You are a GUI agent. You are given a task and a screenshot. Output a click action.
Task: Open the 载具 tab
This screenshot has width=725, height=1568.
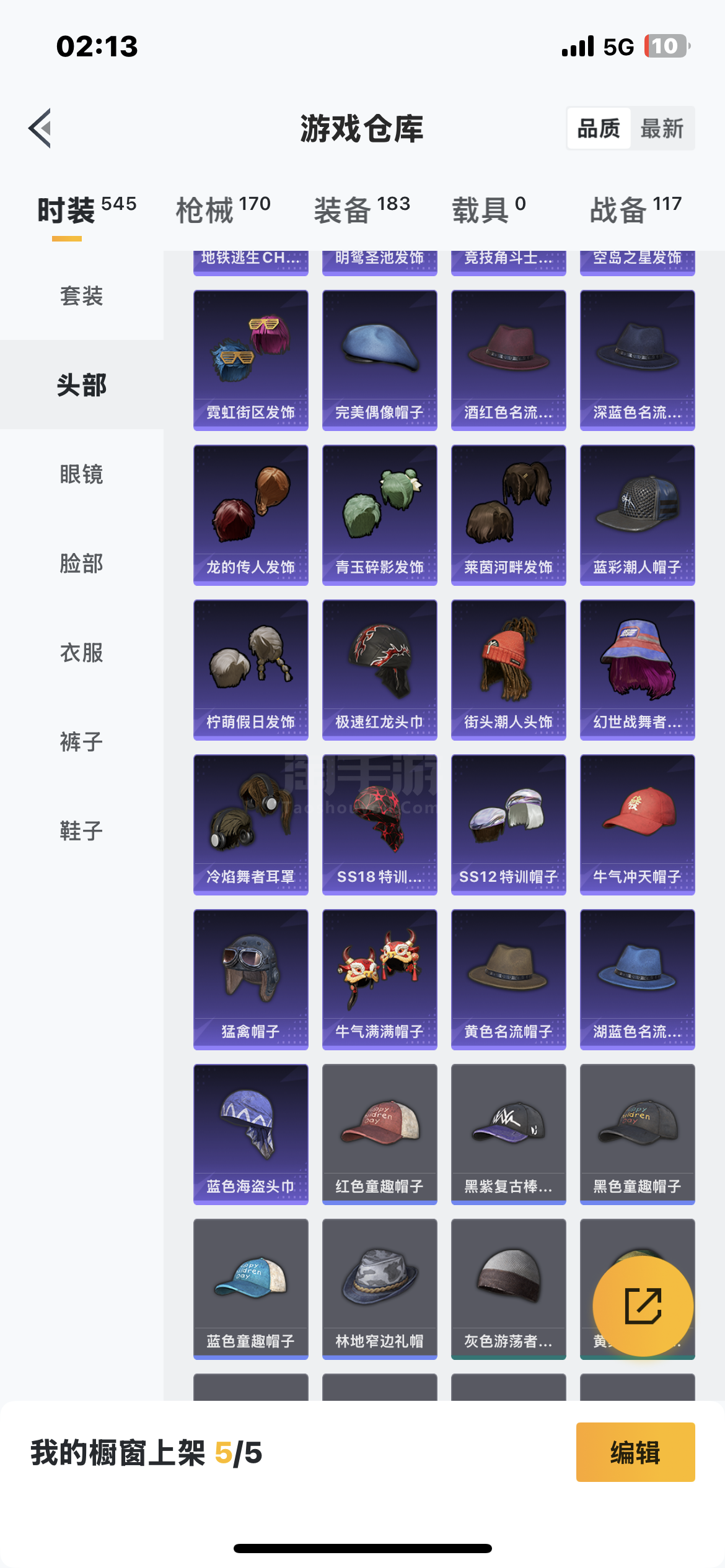click(489, 209)
